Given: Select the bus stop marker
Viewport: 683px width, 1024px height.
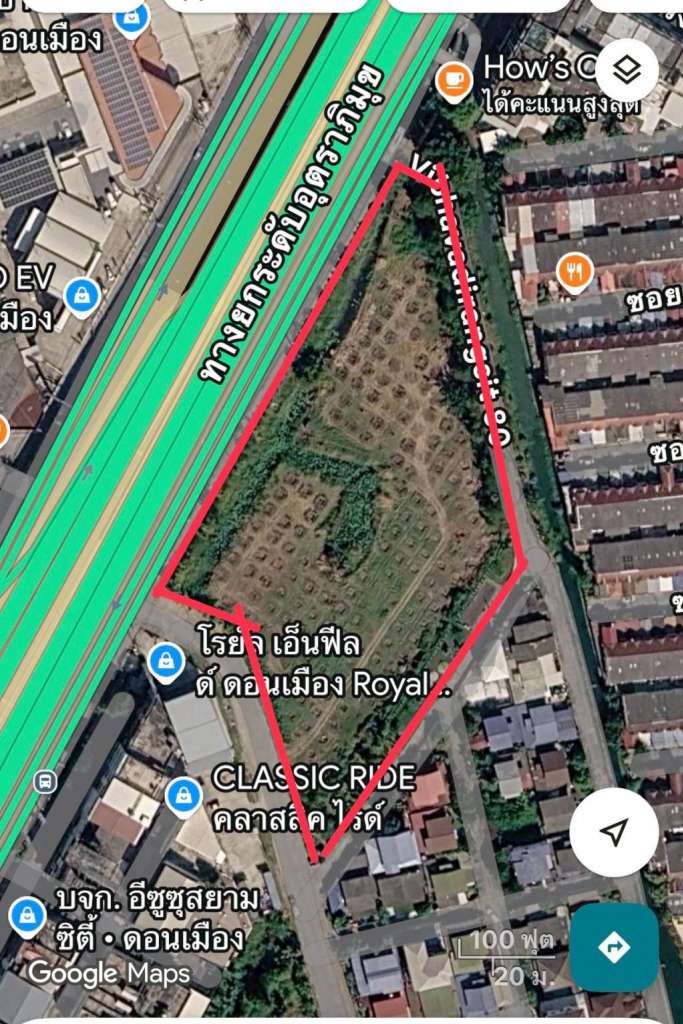Looking at the screenshot, I should pos(45,781).
